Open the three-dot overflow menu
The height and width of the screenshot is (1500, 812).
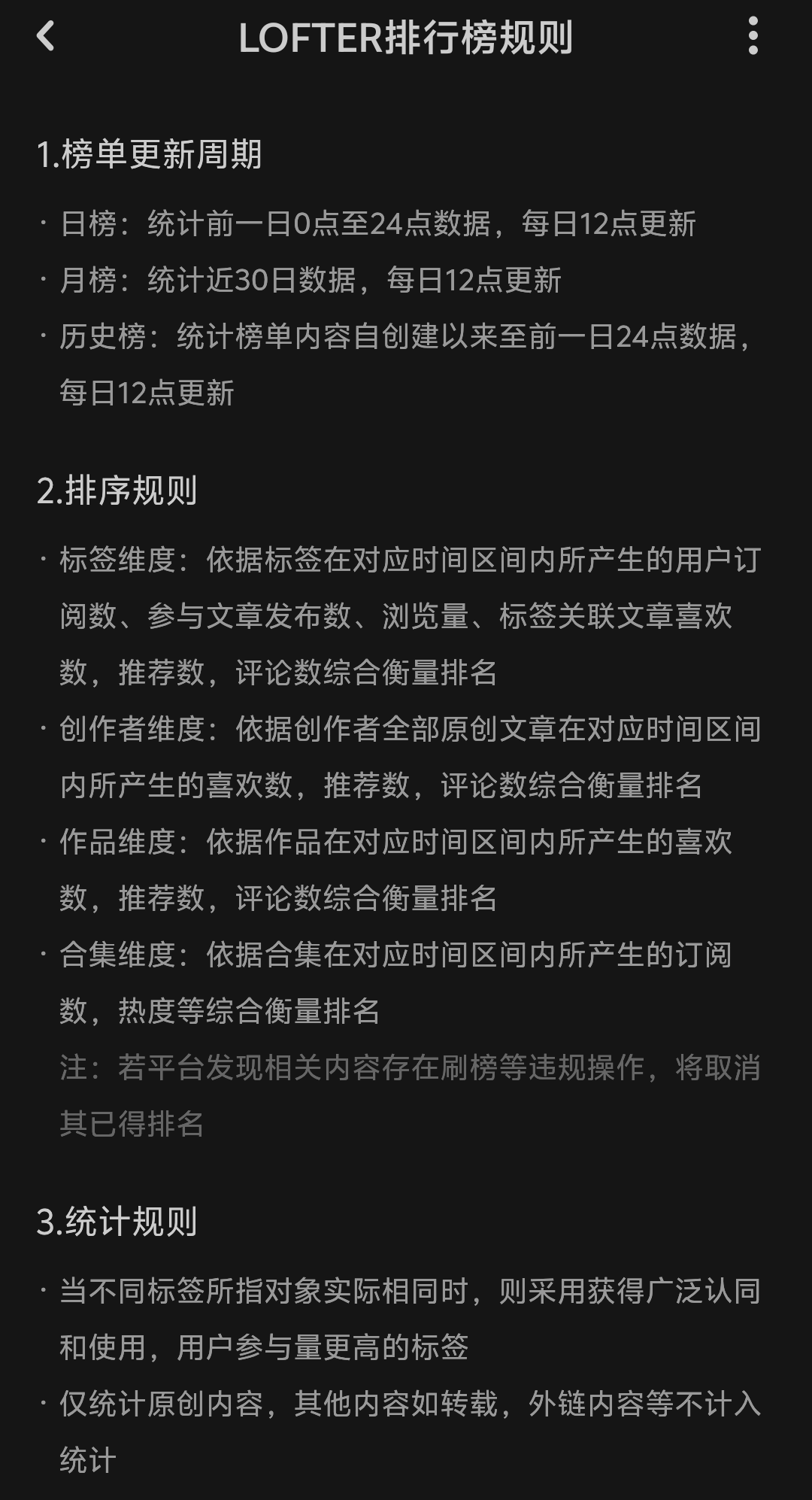tap(753, 36)
